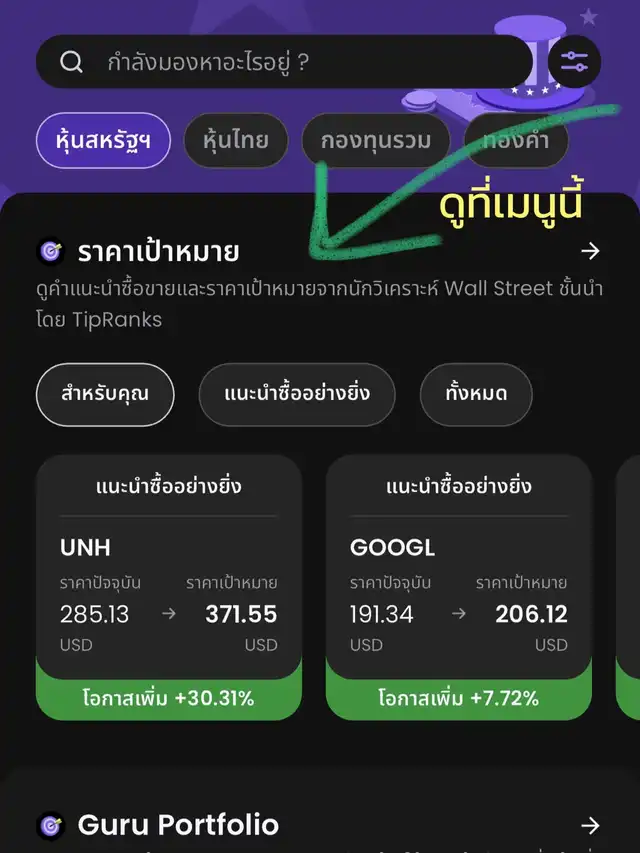
Task: Filter by the แนะนำซื้ออย่างยิ่ง chip
Action: click(x=297, y=392)
